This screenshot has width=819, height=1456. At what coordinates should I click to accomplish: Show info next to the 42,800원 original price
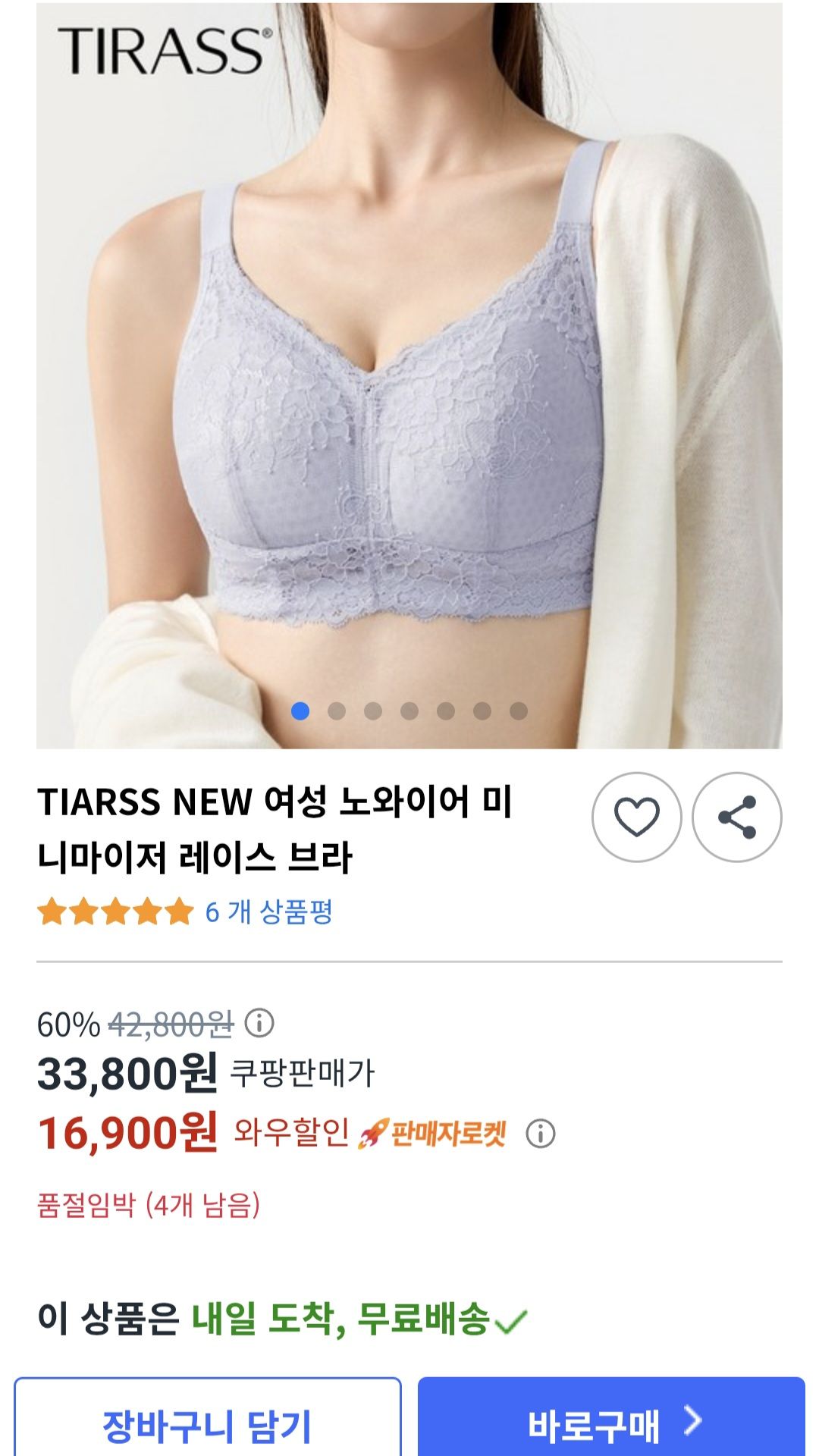pos(259,1024)
